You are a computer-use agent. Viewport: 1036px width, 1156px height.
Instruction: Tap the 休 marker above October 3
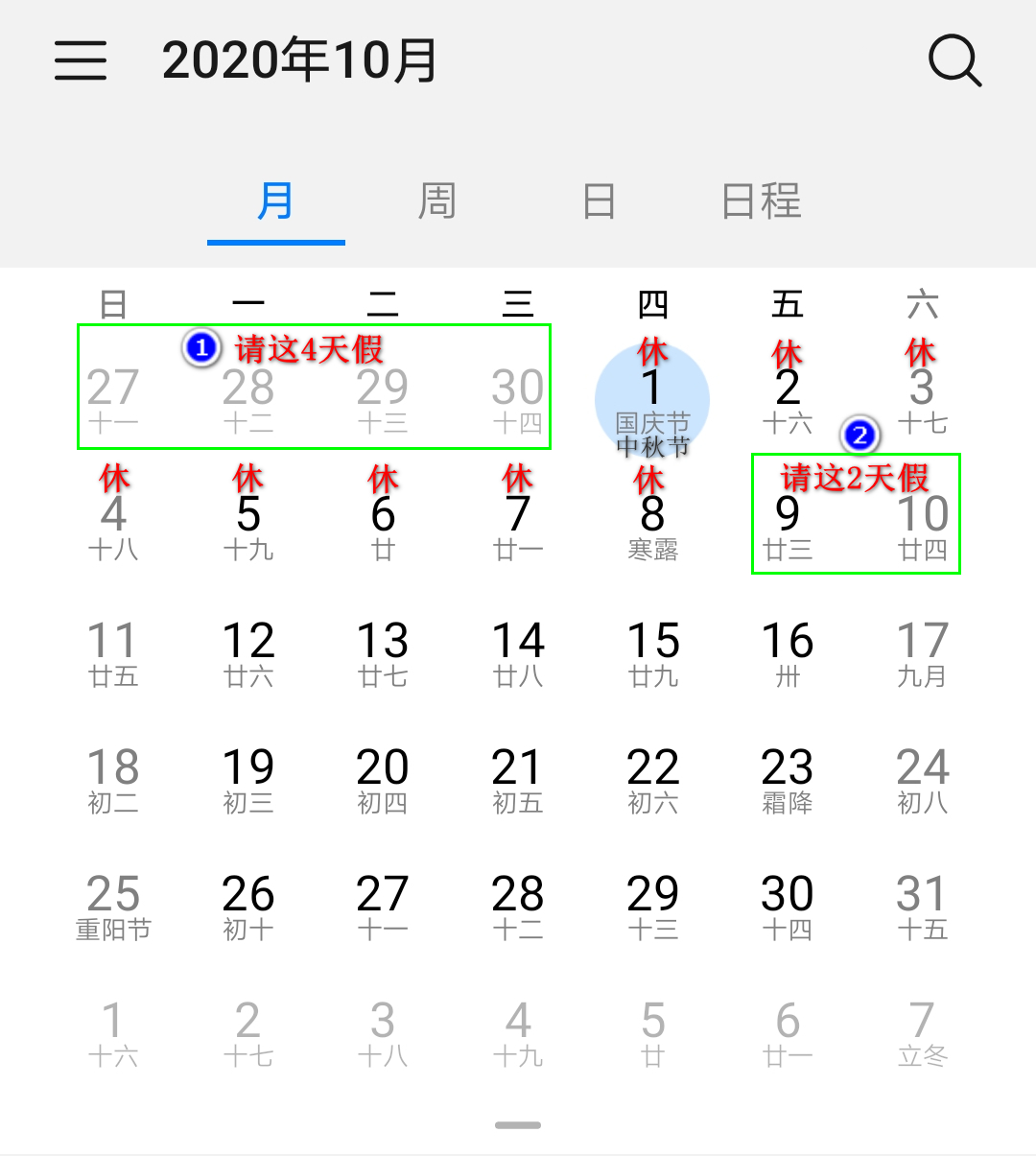pyautogui.click(x=920, y=352)
